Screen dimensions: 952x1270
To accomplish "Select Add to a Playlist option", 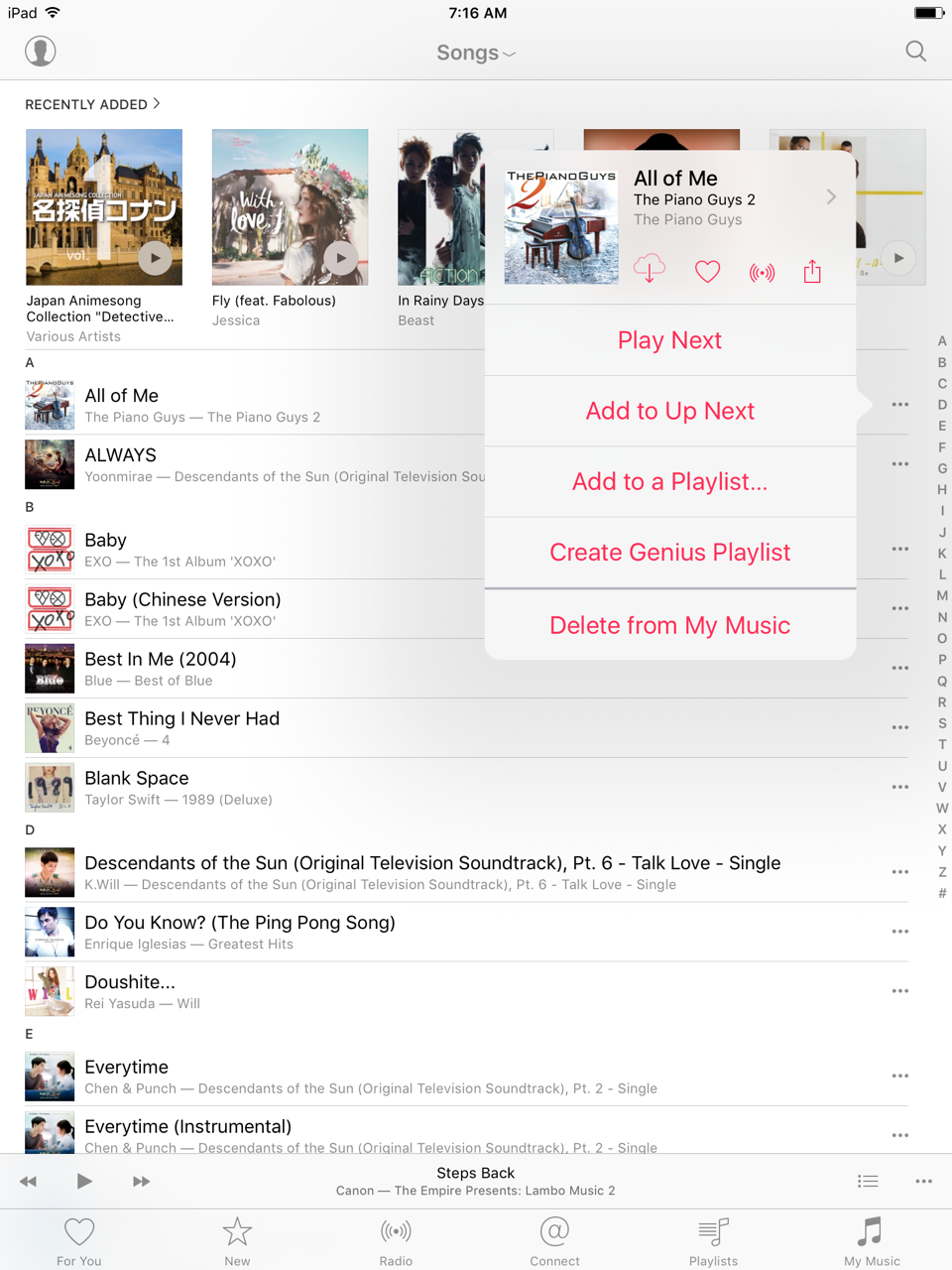I will [669, 482].
